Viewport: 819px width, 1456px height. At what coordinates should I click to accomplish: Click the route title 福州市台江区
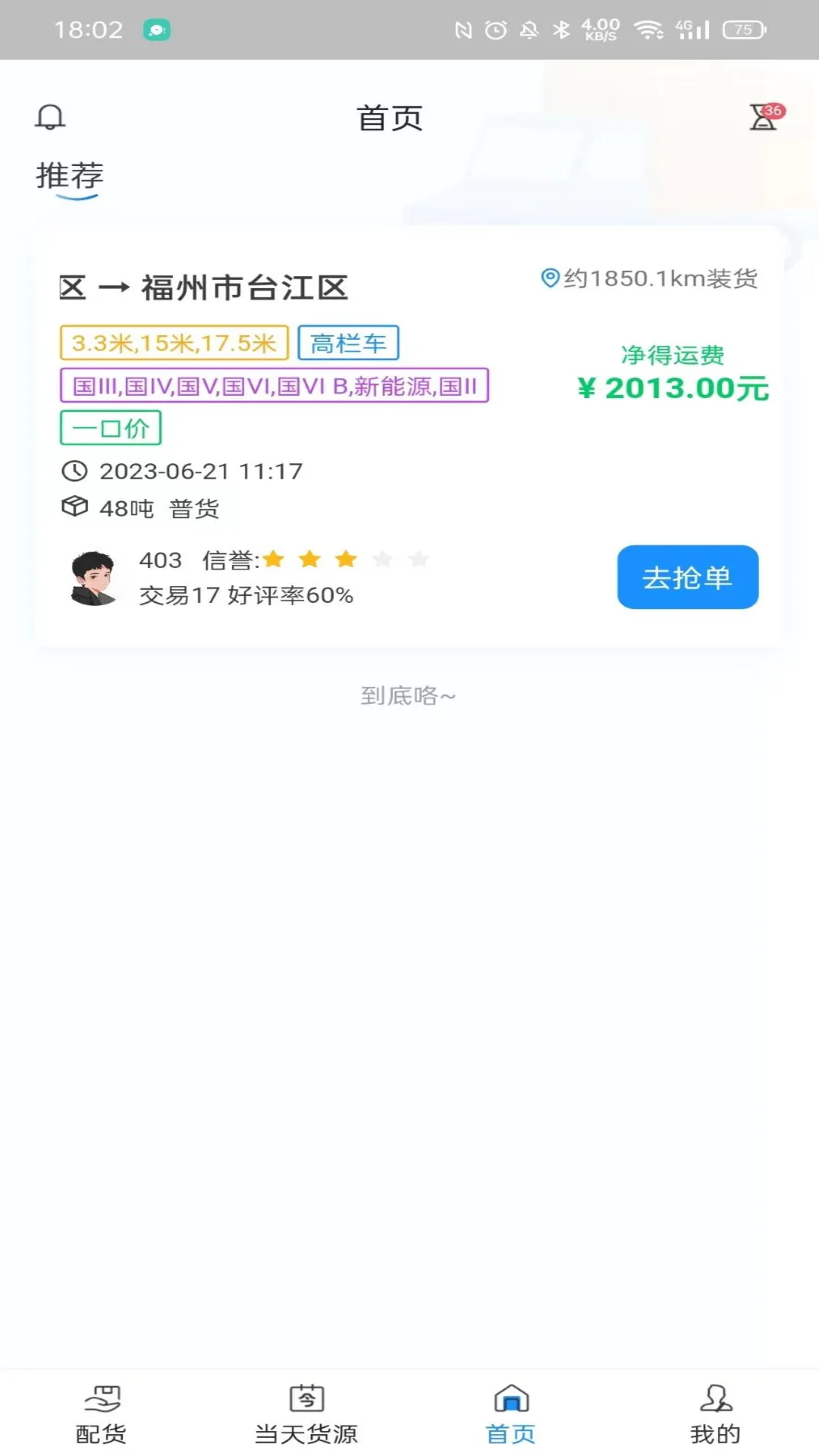(243, 287)
